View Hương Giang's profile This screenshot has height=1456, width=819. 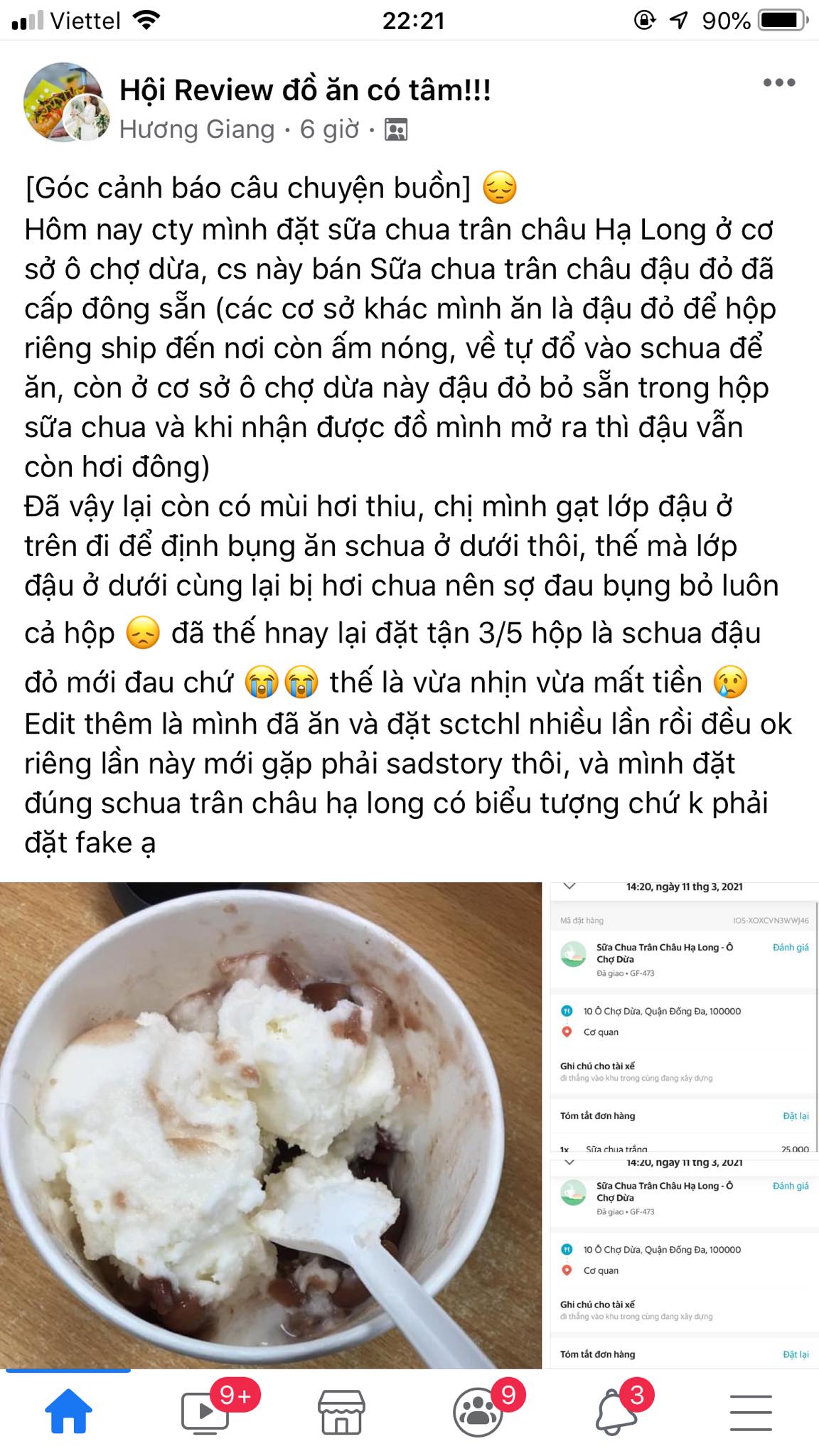[197, 129]
